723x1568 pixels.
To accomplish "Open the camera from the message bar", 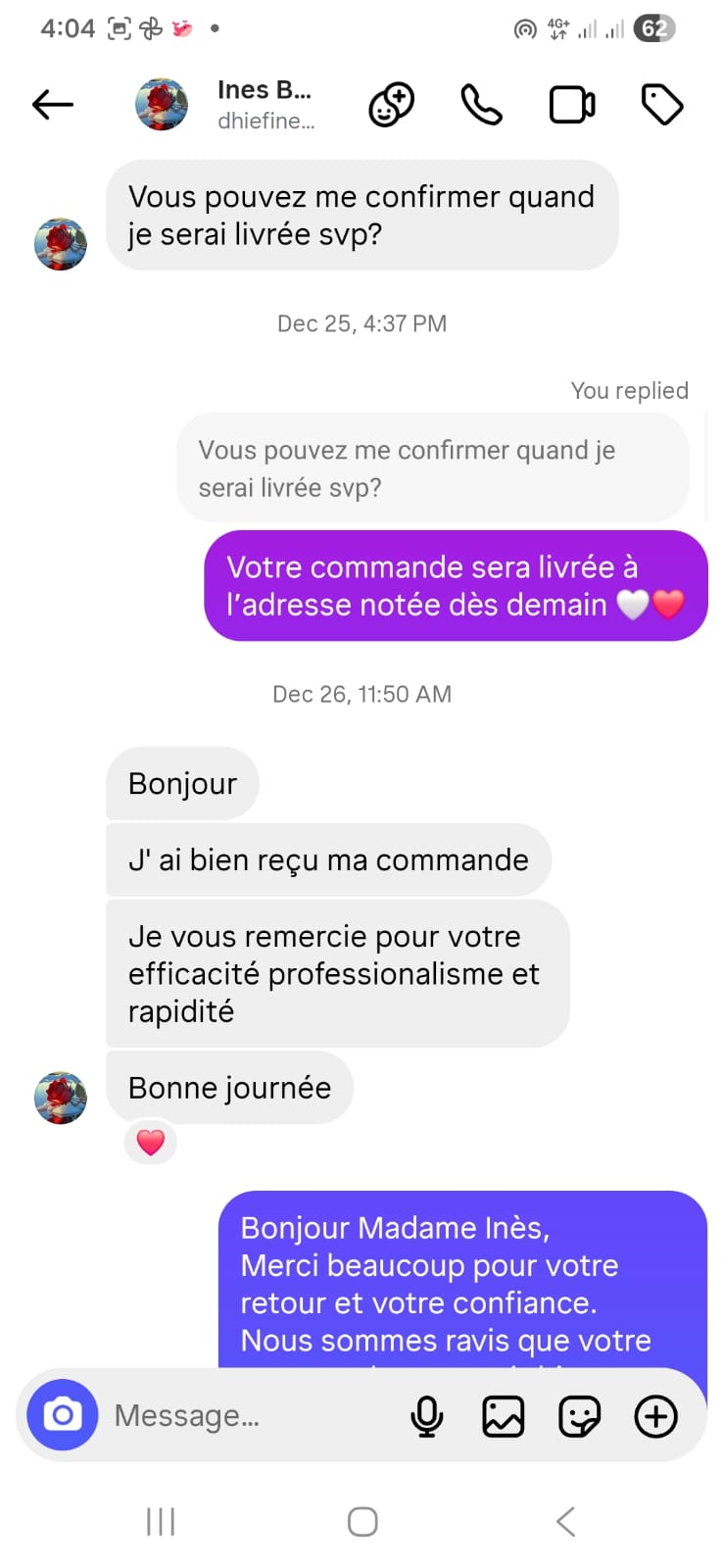I will [x=63, y=1415].
